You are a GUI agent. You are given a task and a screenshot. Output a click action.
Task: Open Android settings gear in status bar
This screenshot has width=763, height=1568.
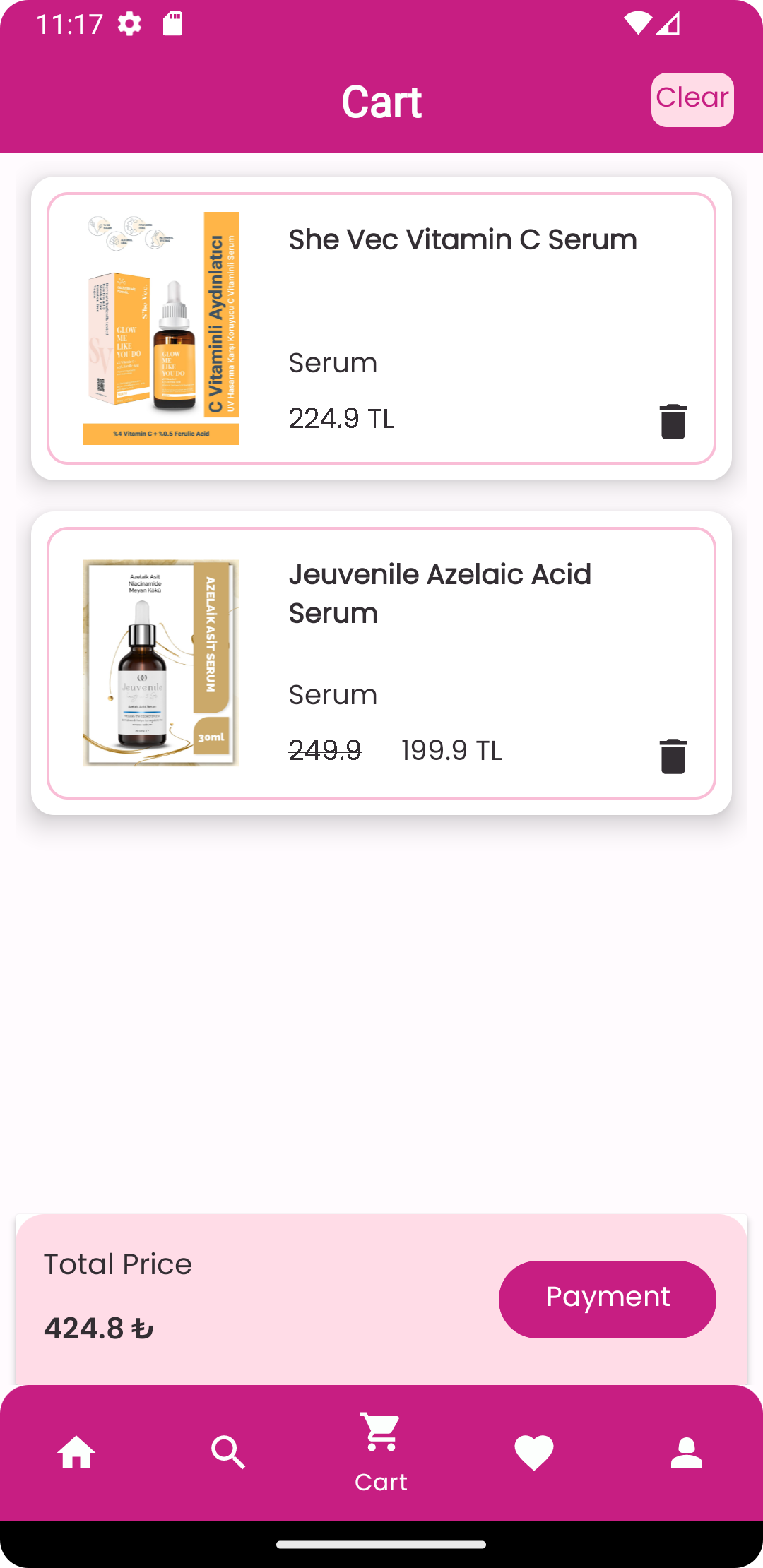[130, 23]
